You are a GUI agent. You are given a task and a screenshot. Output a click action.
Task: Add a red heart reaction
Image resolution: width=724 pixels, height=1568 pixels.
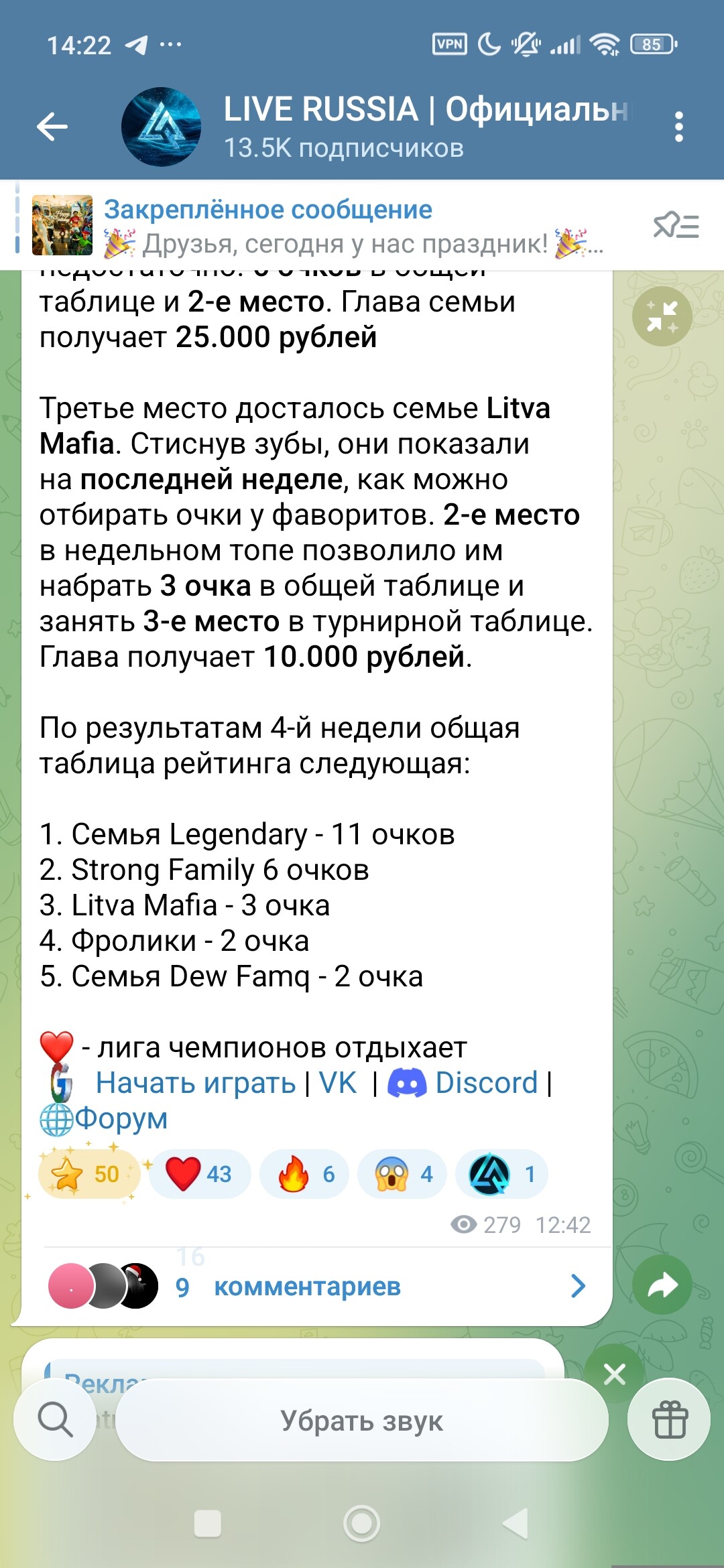click(x=200, y=1174)
